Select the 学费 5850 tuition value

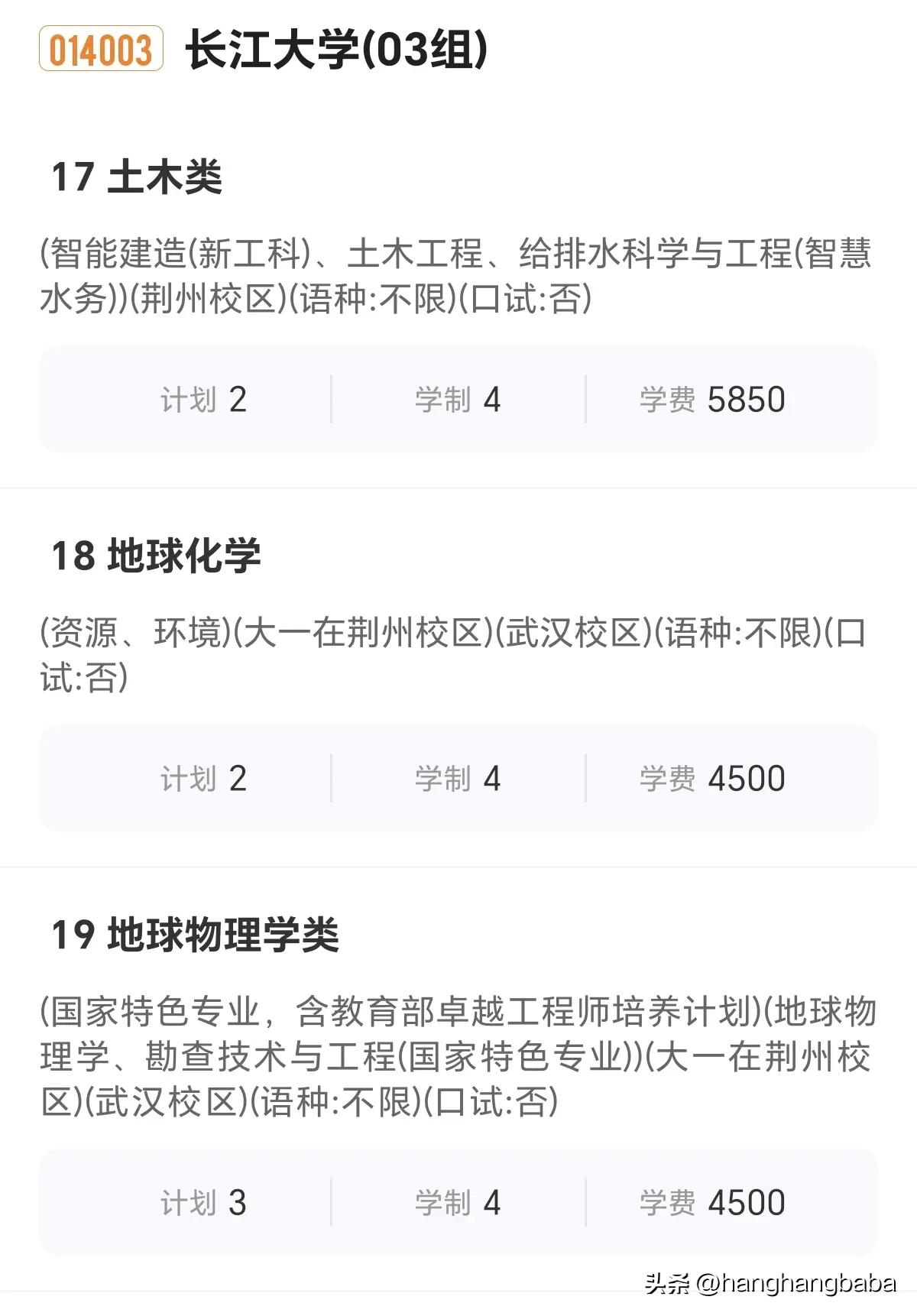tap(711, 397)
